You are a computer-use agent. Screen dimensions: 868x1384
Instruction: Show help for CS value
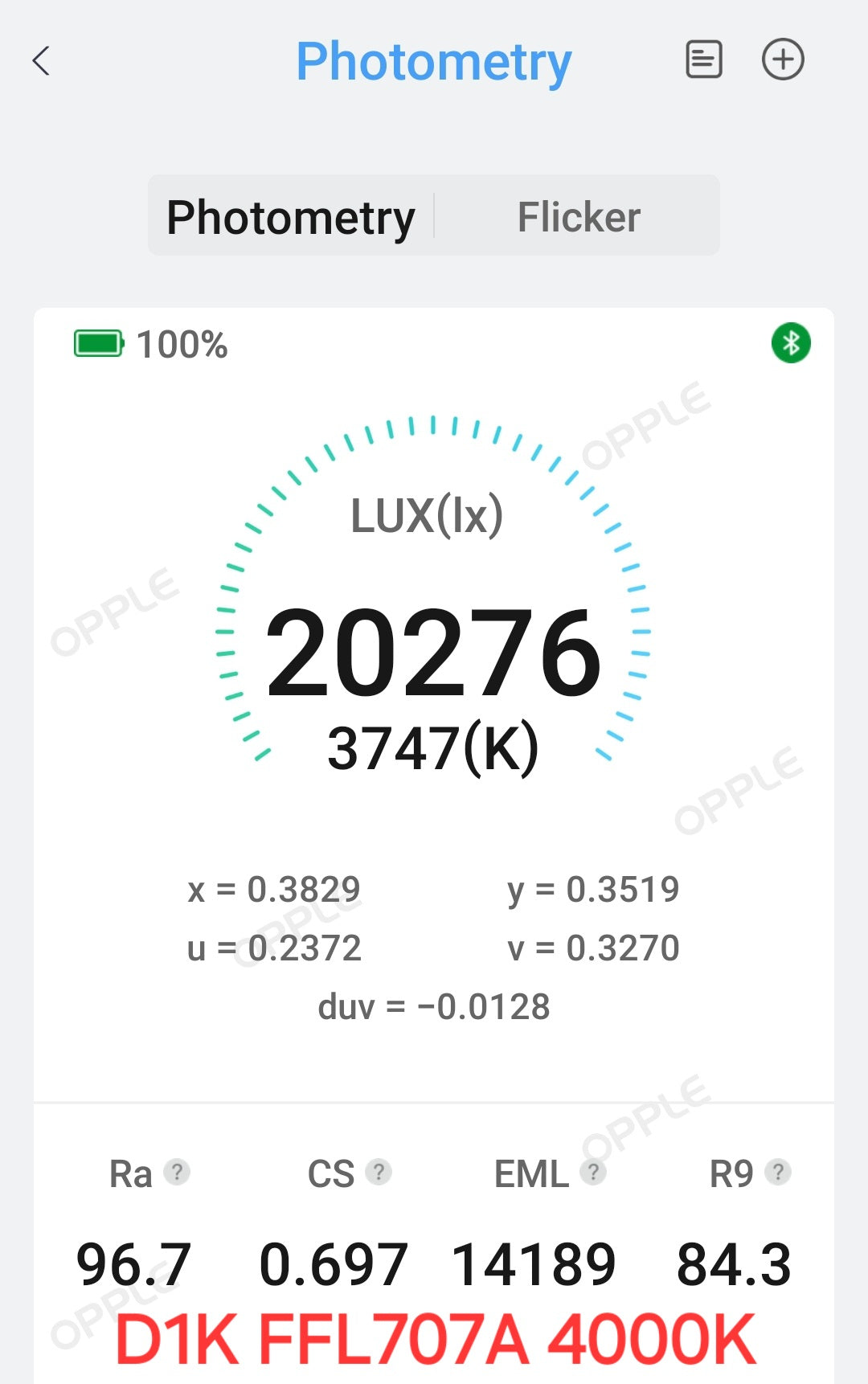tap(379, 1172)
